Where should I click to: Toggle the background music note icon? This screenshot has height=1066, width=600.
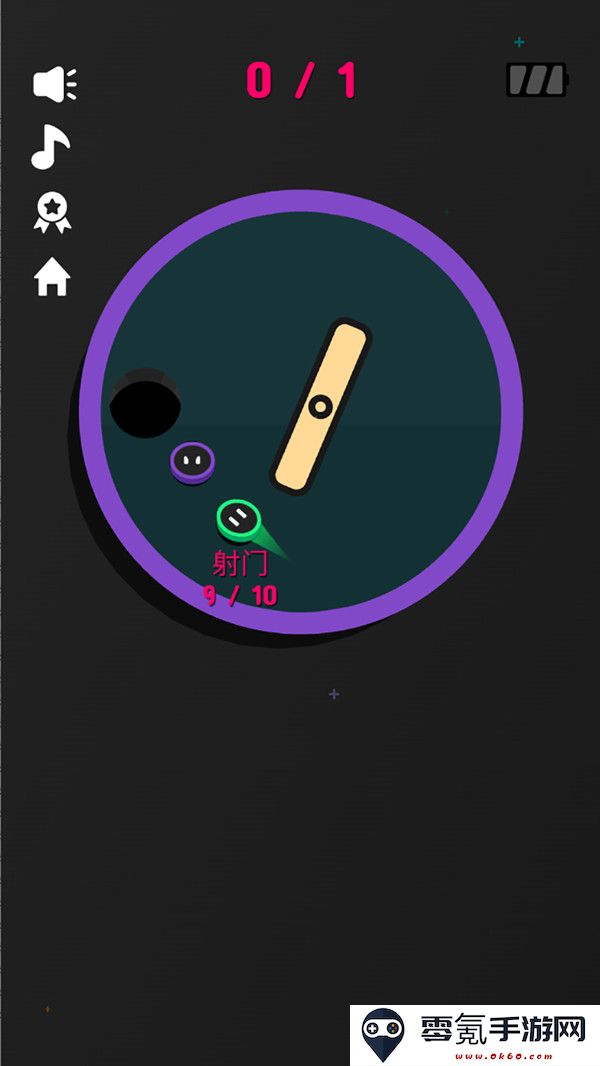pyautogui.click(x=50, y=148)
